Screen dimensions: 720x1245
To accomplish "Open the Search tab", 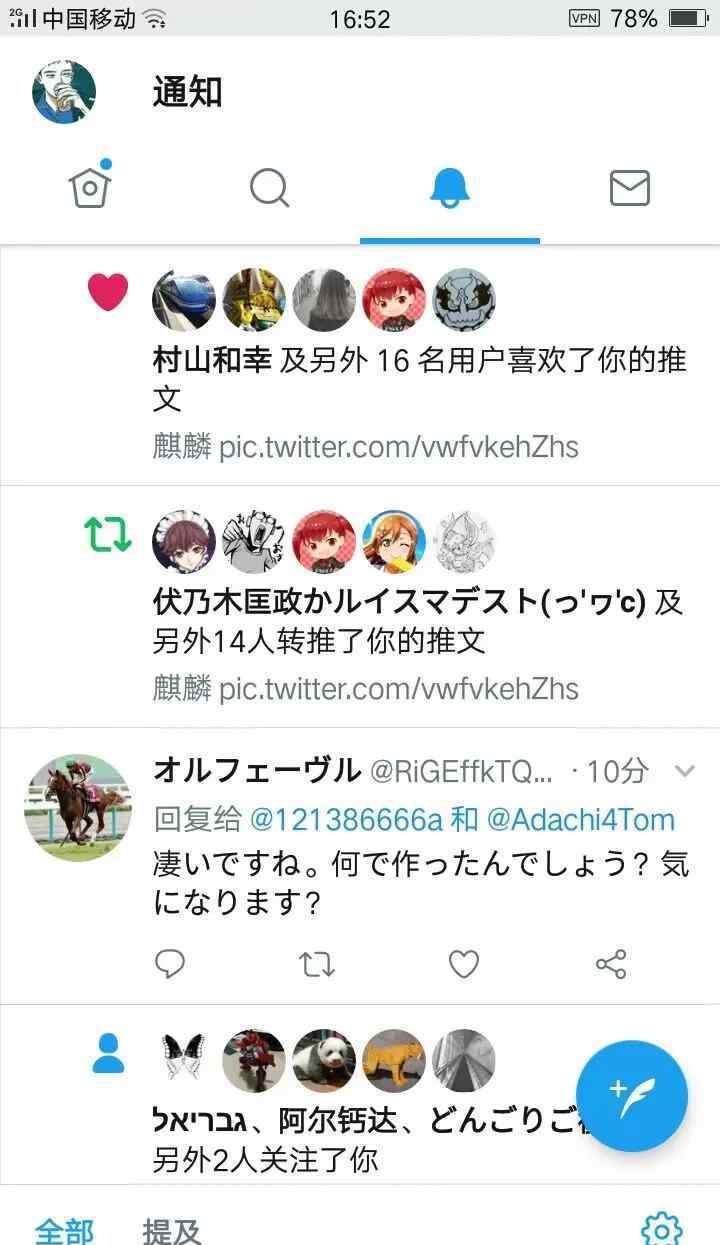I will pos(270,187).
